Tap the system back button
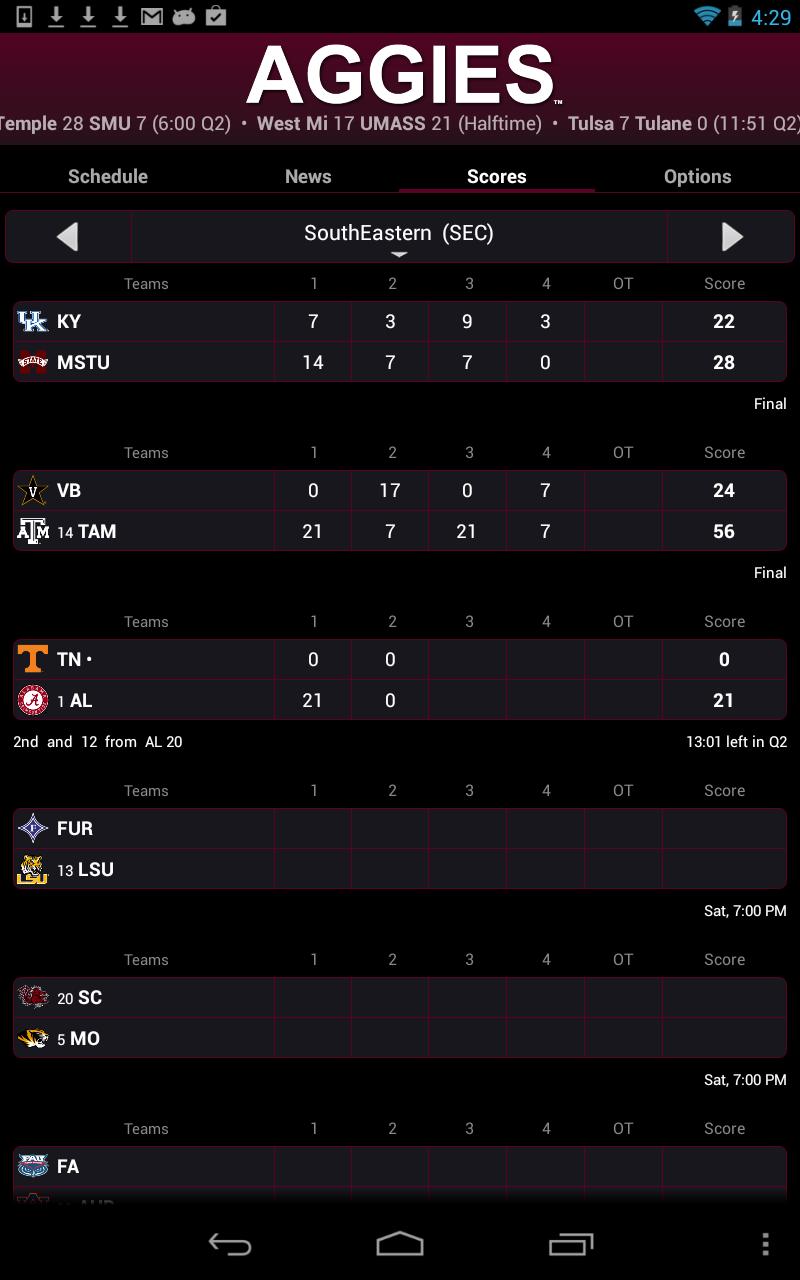This screenshot has height=1280, width=800. pos(229,1244)
